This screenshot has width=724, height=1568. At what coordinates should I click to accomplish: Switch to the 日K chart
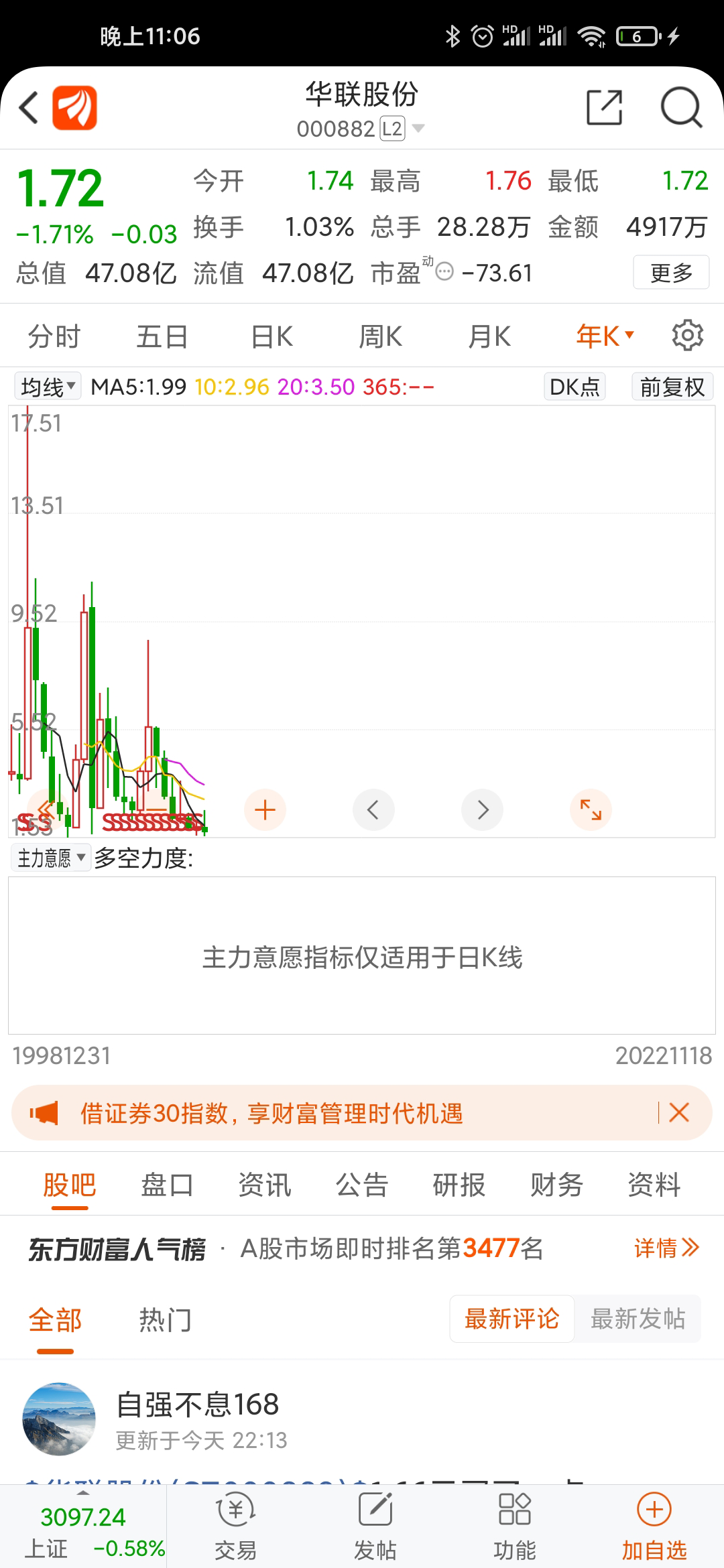click(x=271, y=336)
